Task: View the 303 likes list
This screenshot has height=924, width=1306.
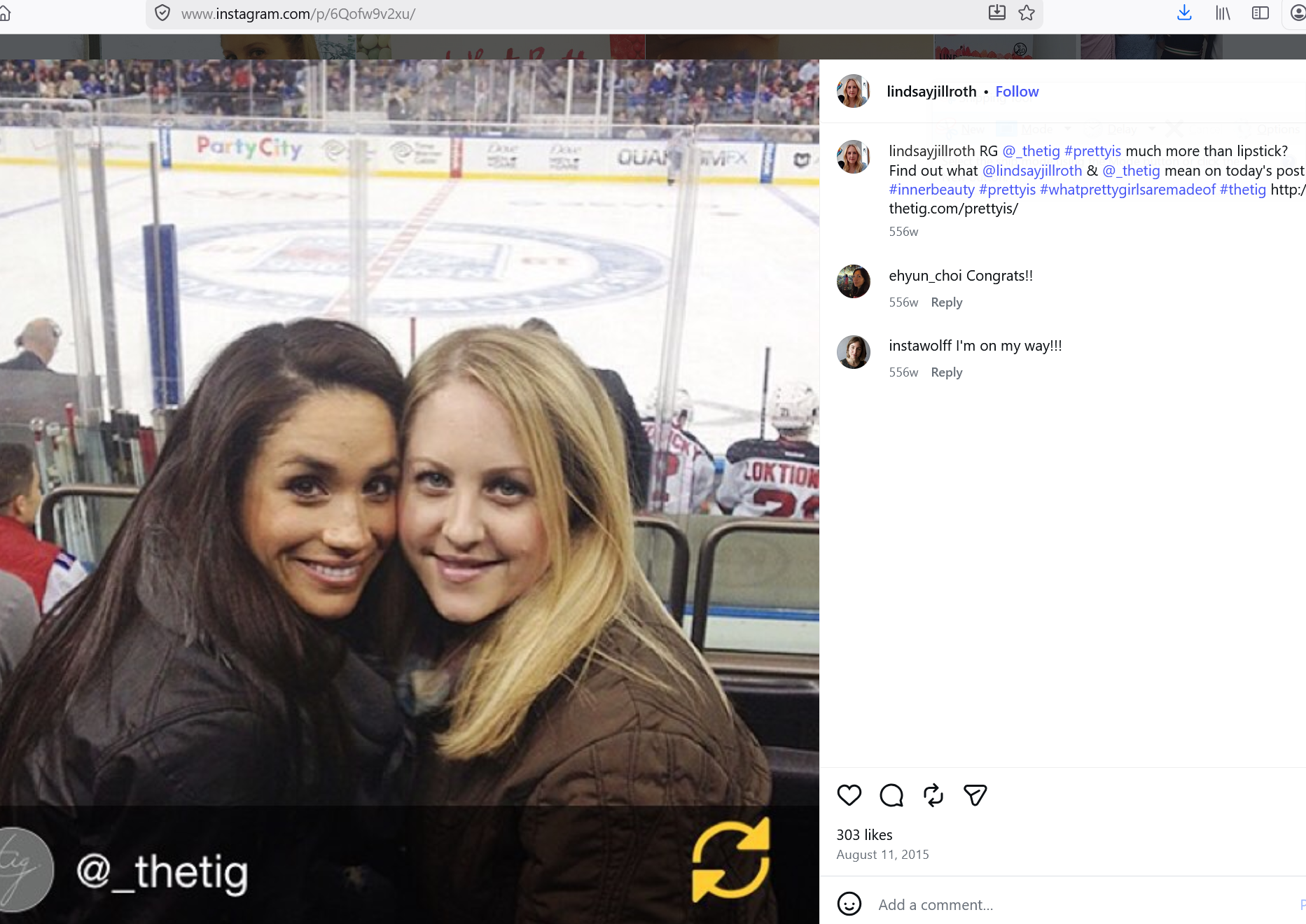Action: (864, 834)
